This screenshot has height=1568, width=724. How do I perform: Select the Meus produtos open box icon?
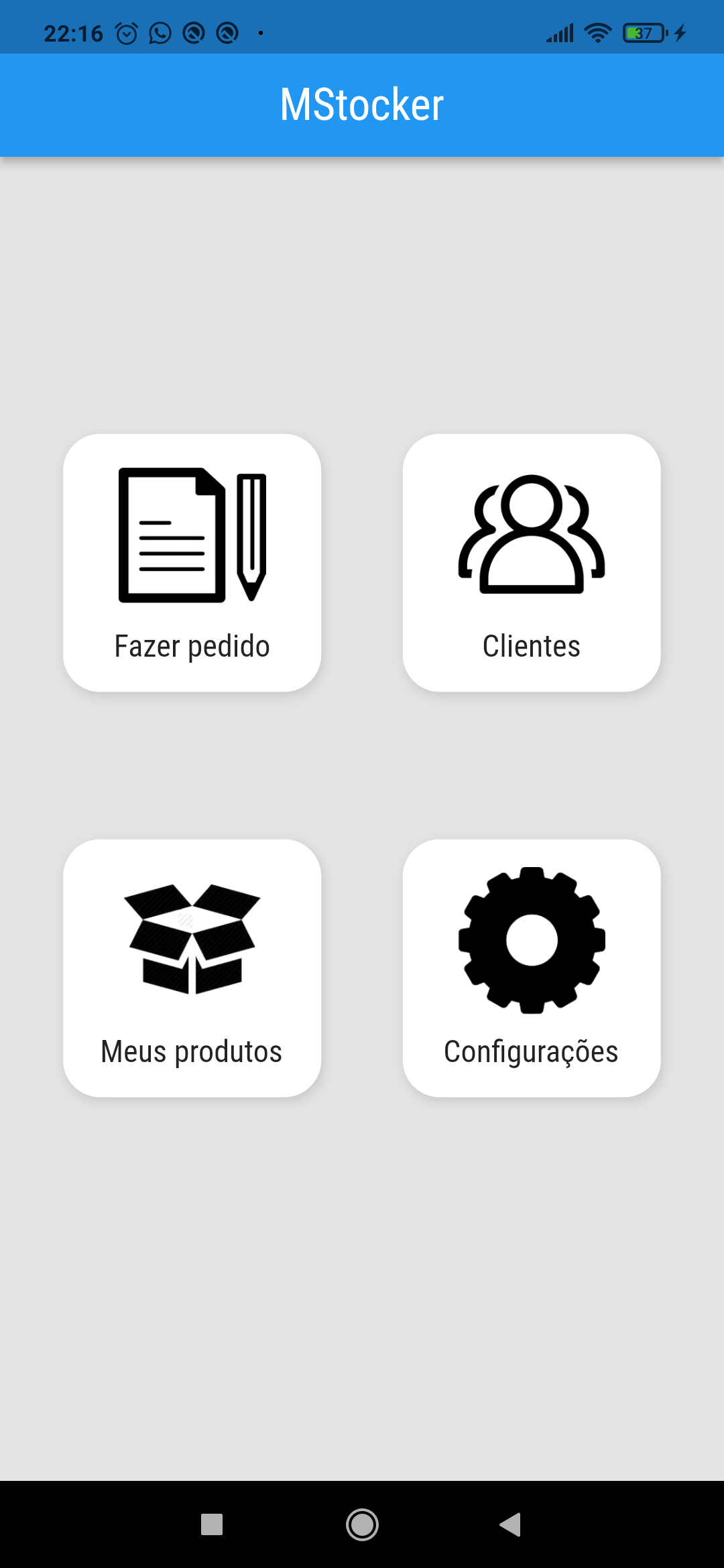coord(191,938)
